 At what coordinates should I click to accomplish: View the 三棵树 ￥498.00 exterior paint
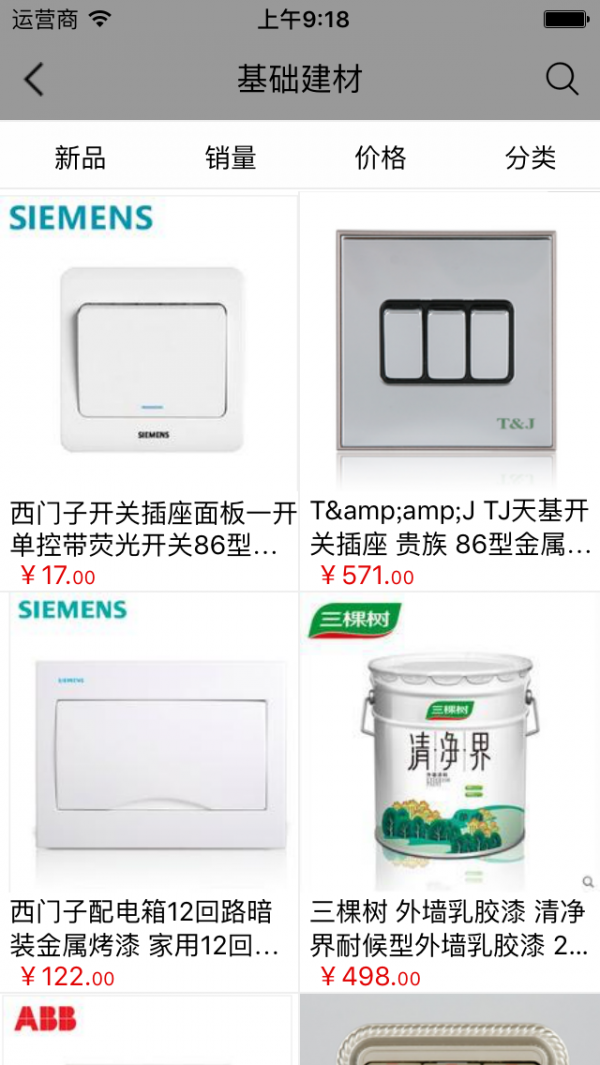[448, 790]
